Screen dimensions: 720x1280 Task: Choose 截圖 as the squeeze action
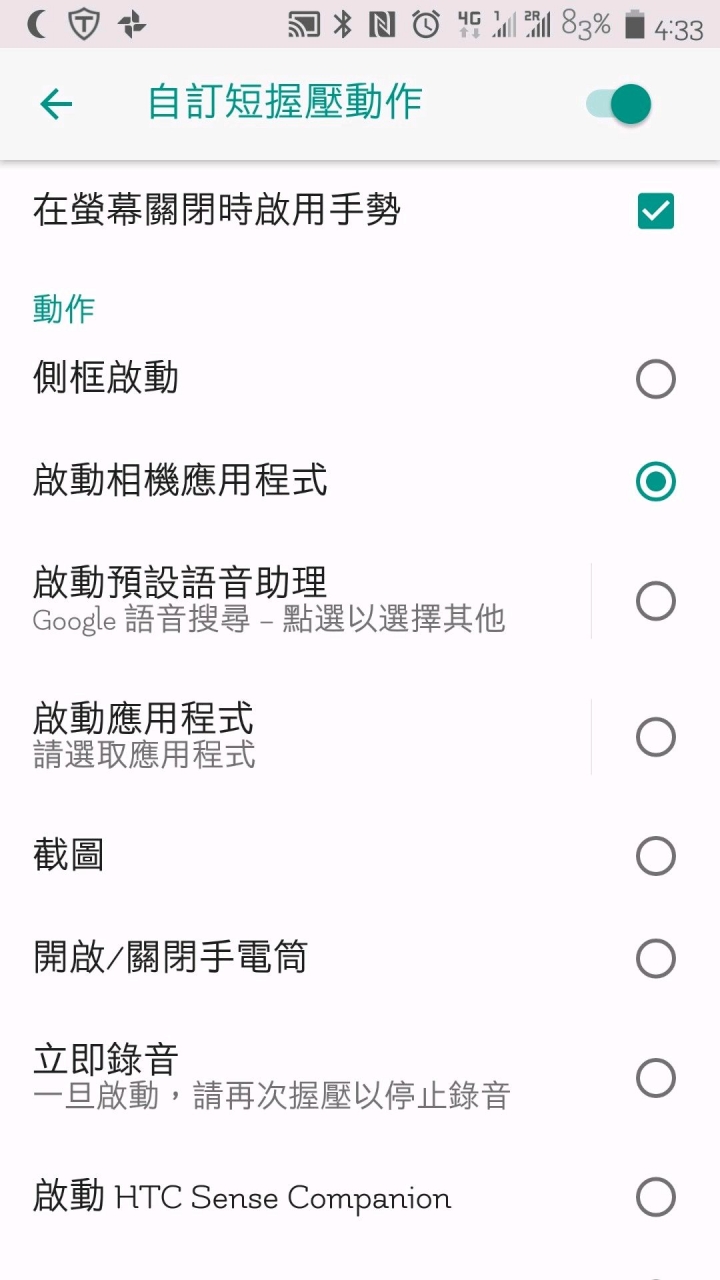(x=360, y=857)
